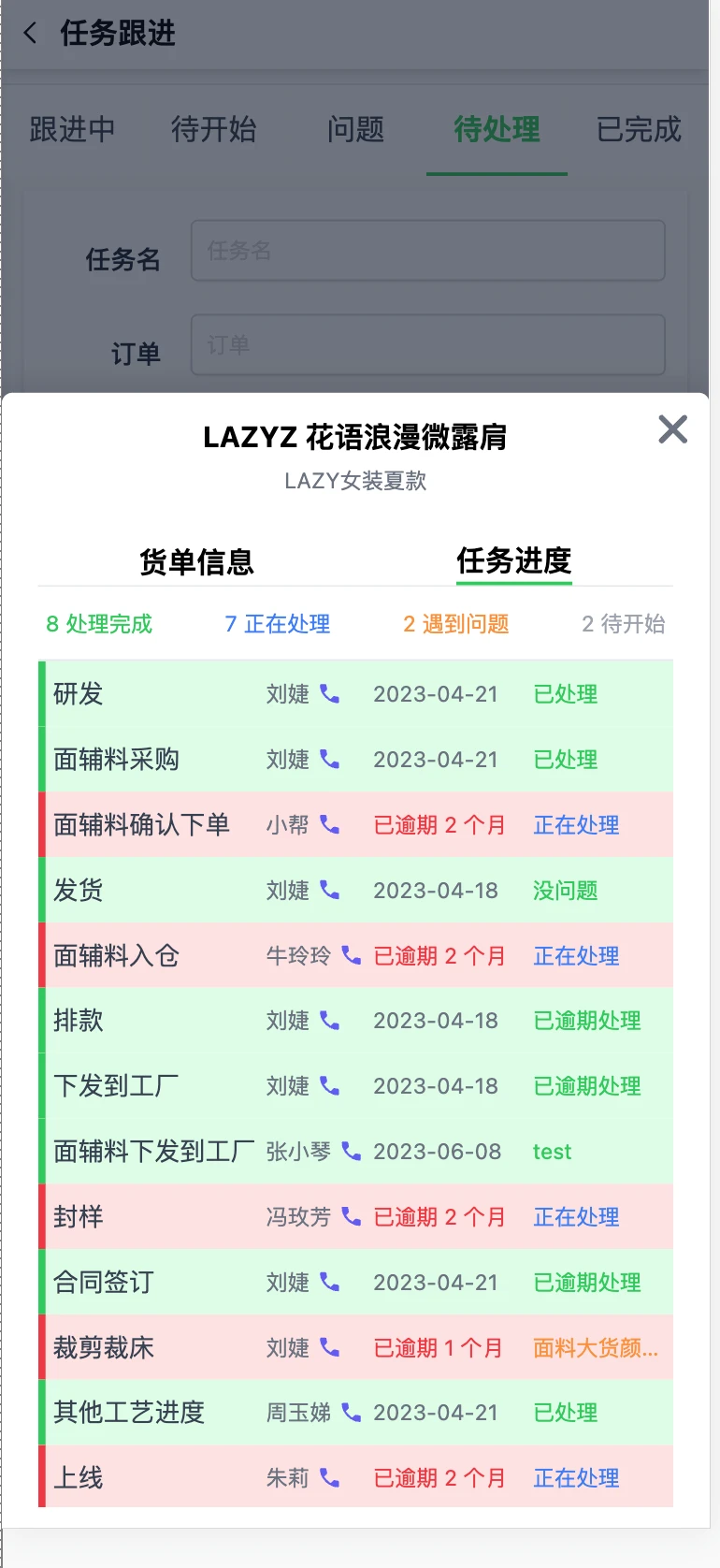Click 正在处理 on the 封样 row
The width and height of the screenshot is (720, 1568).
(574, 1216)
